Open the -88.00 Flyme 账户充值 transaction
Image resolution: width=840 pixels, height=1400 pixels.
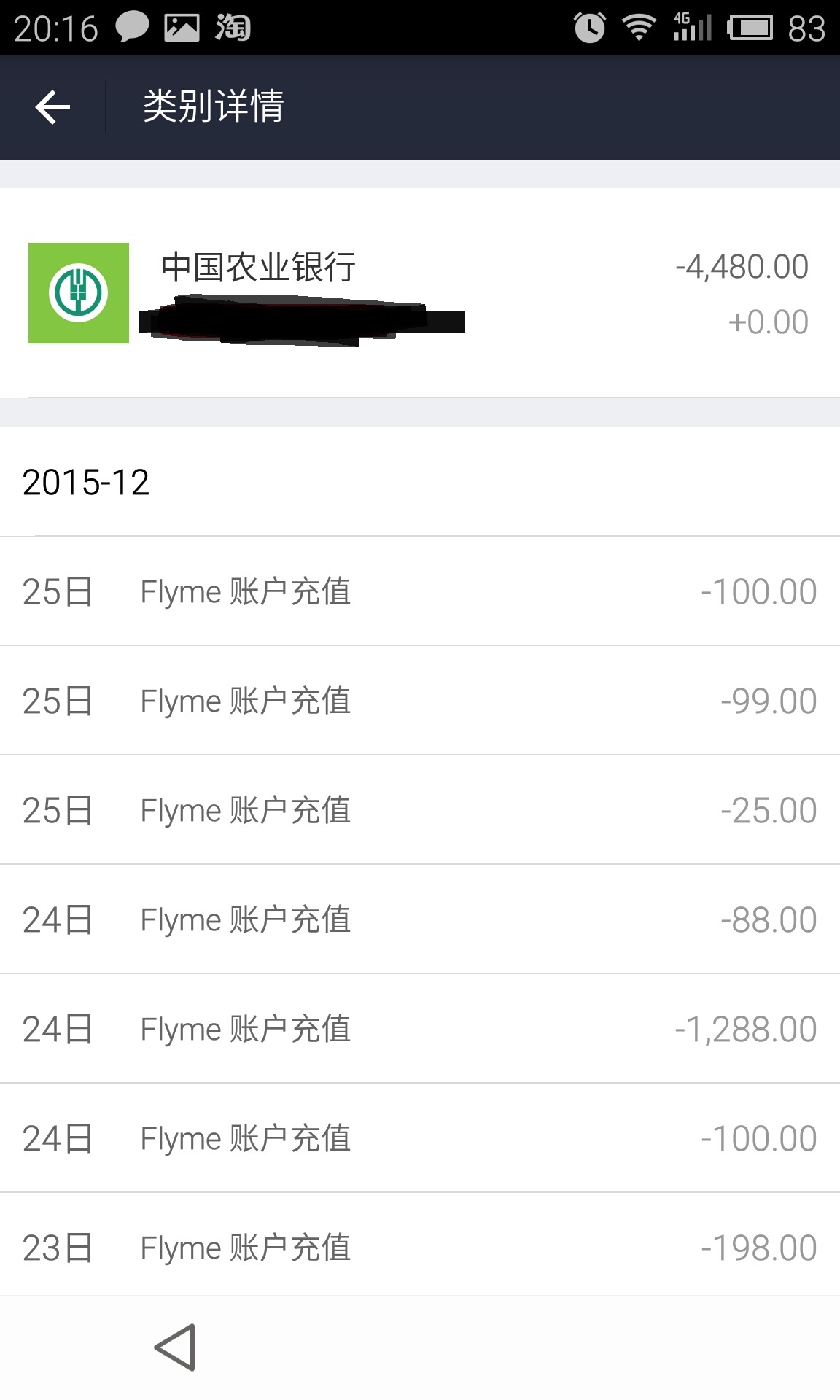(x=419, y=919)
